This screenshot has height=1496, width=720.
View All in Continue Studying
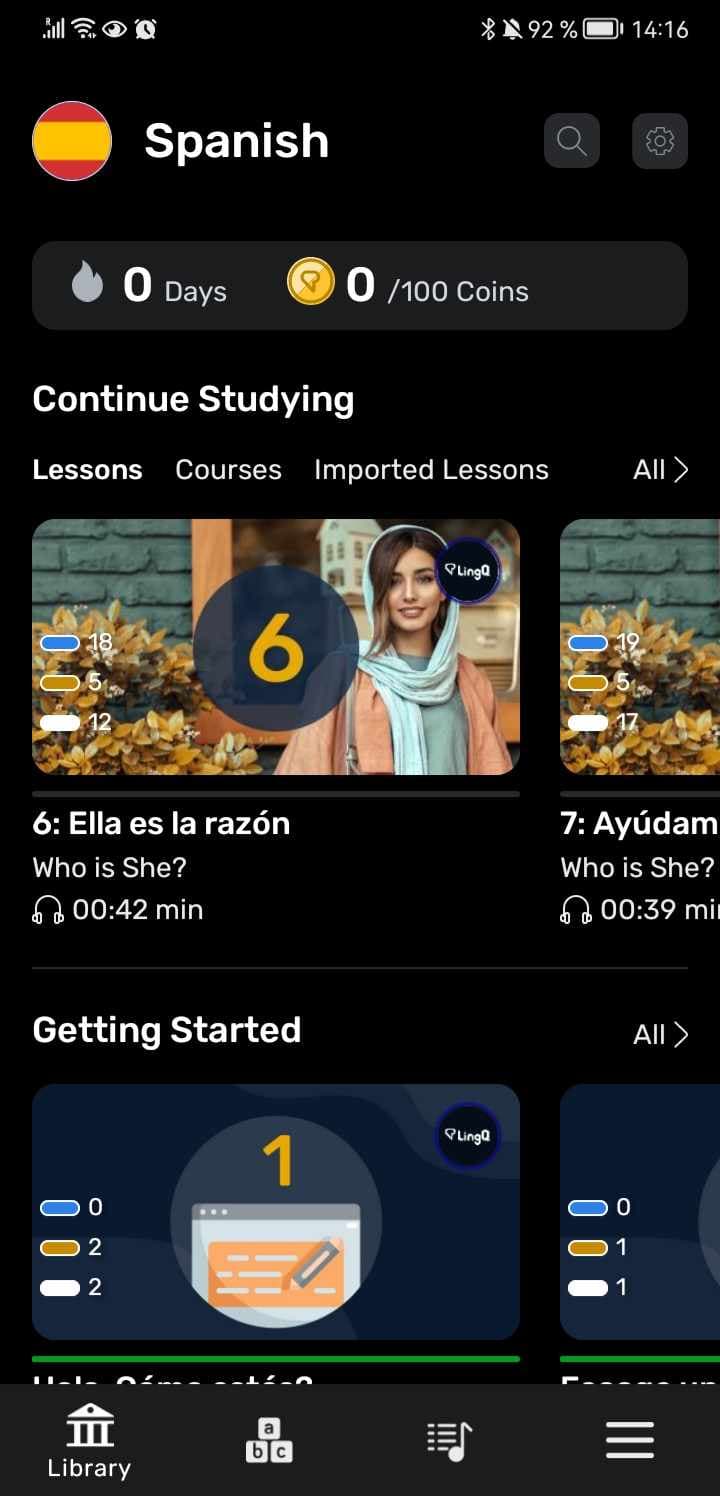coord(661,470)
